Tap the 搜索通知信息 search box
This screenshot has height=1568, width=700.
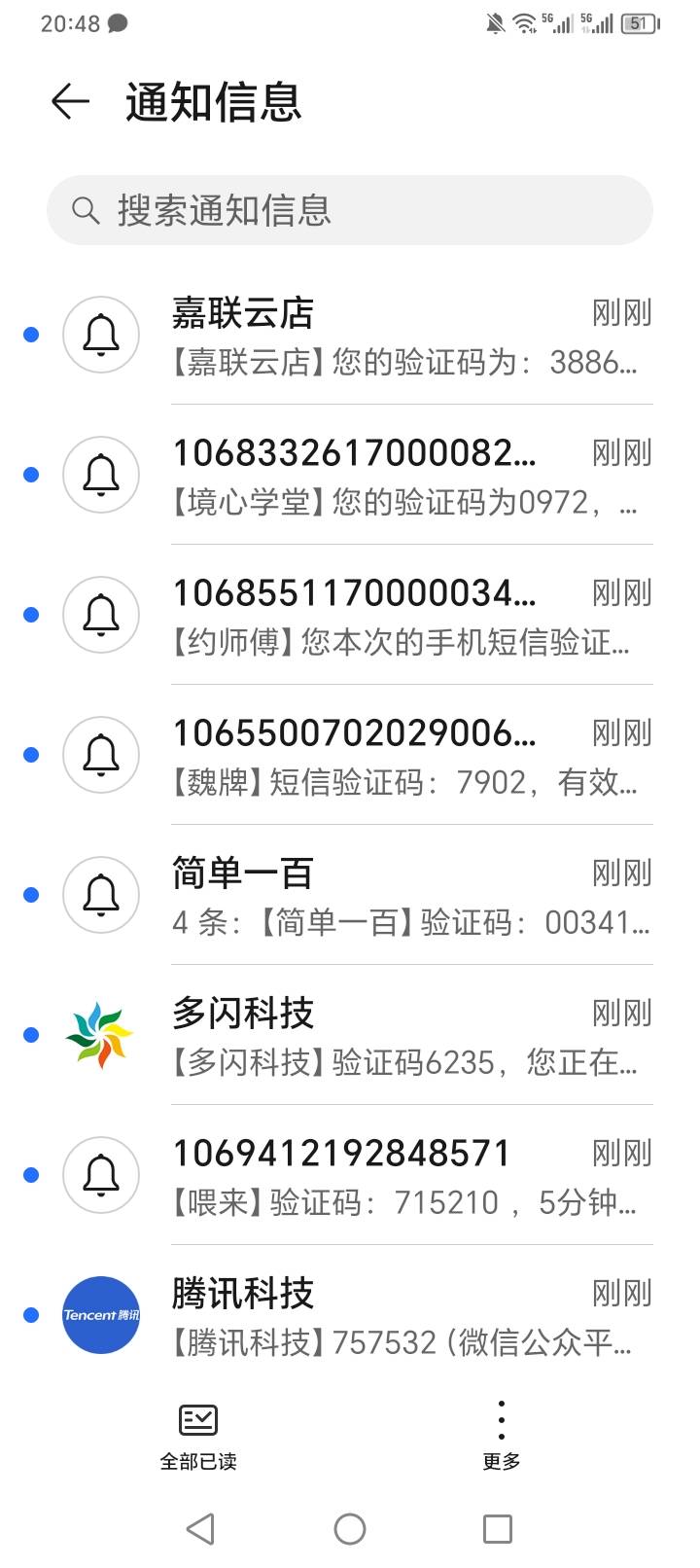pos(350,210)
